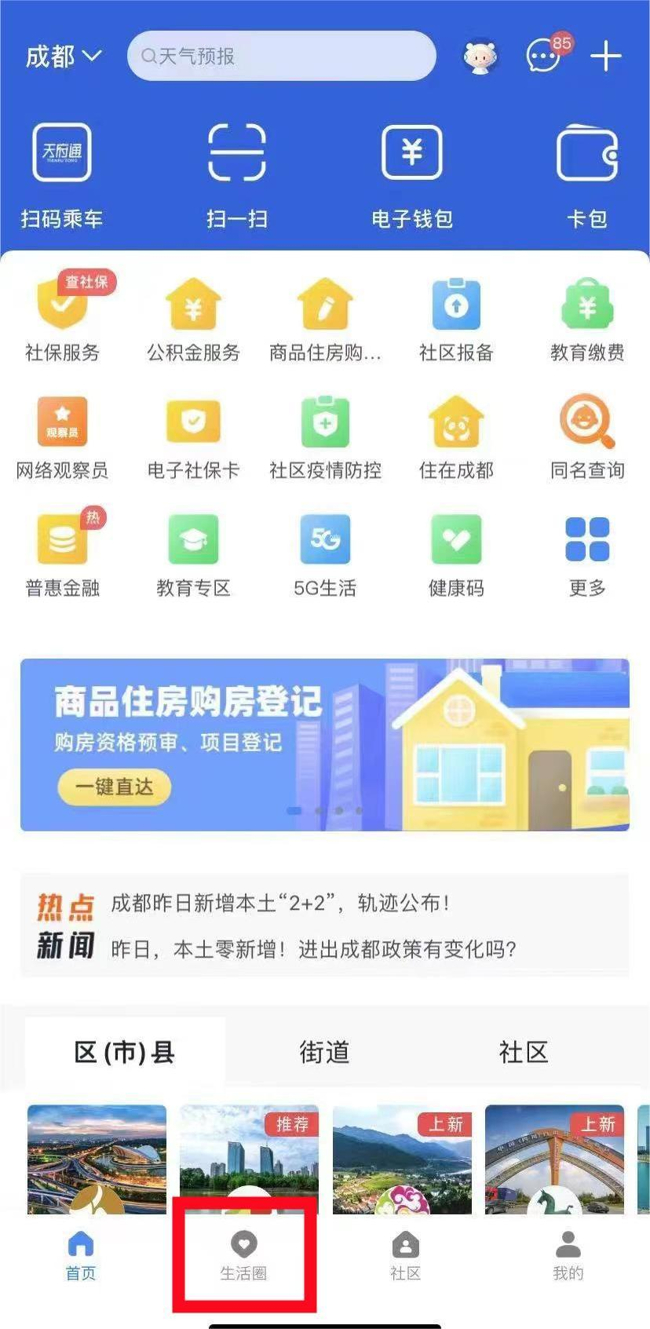Switch to the 街道 tab
The height and width of the screenshot is (1329, 650).
(324, 1052)
